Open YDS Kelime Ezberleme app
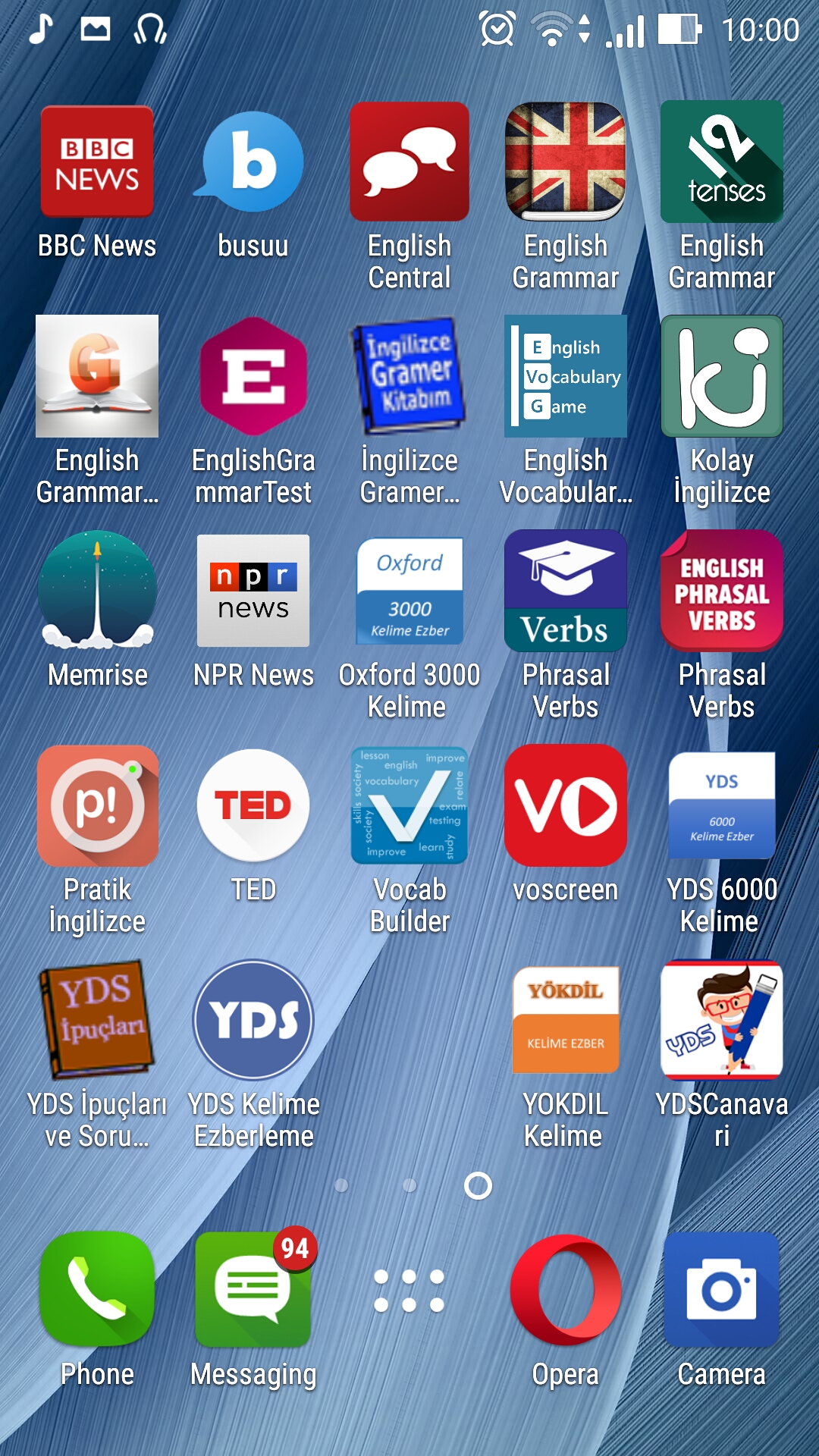The width and height of the screenshot is (819, 1456). click(253, 1021)
